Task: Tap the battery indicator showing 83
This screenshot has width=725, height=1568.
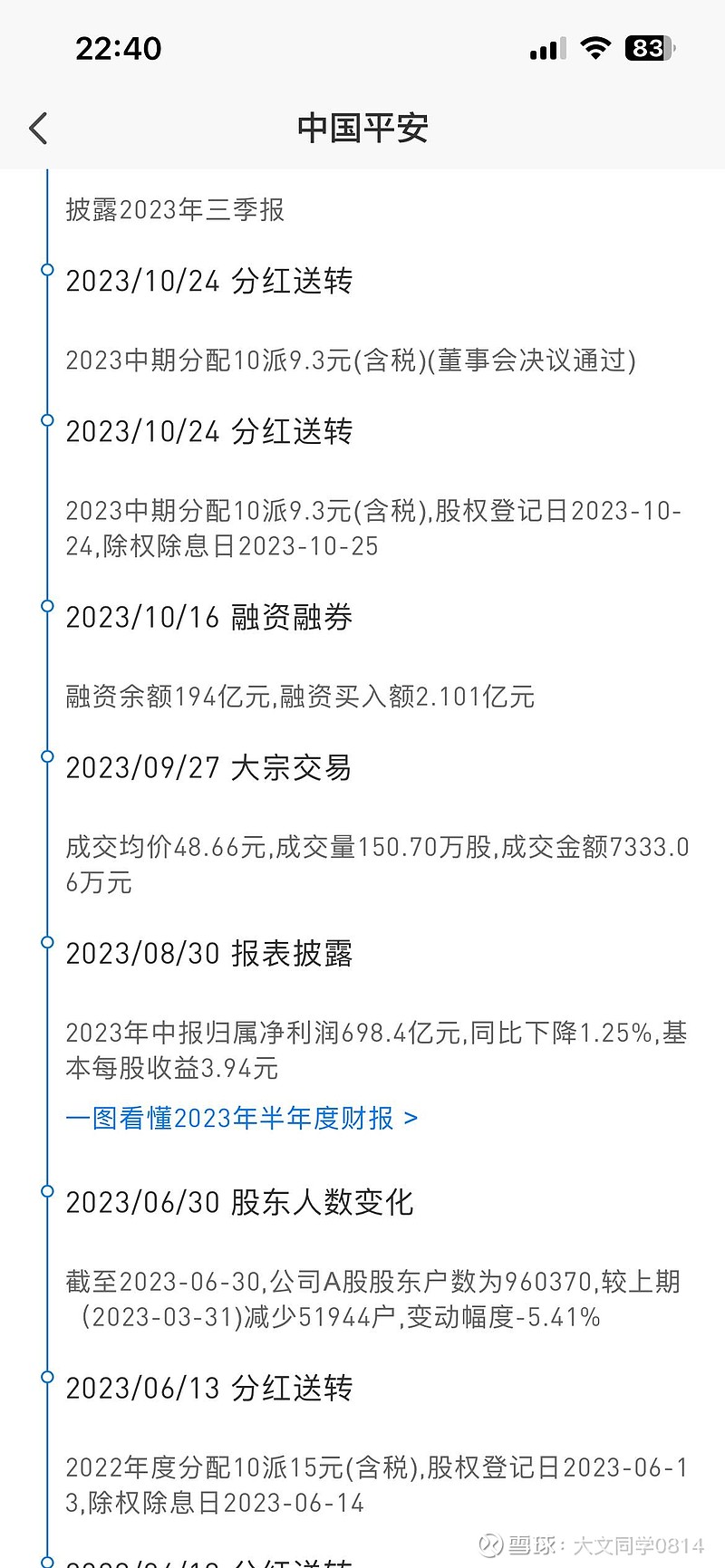Action: tap(649, 47)
